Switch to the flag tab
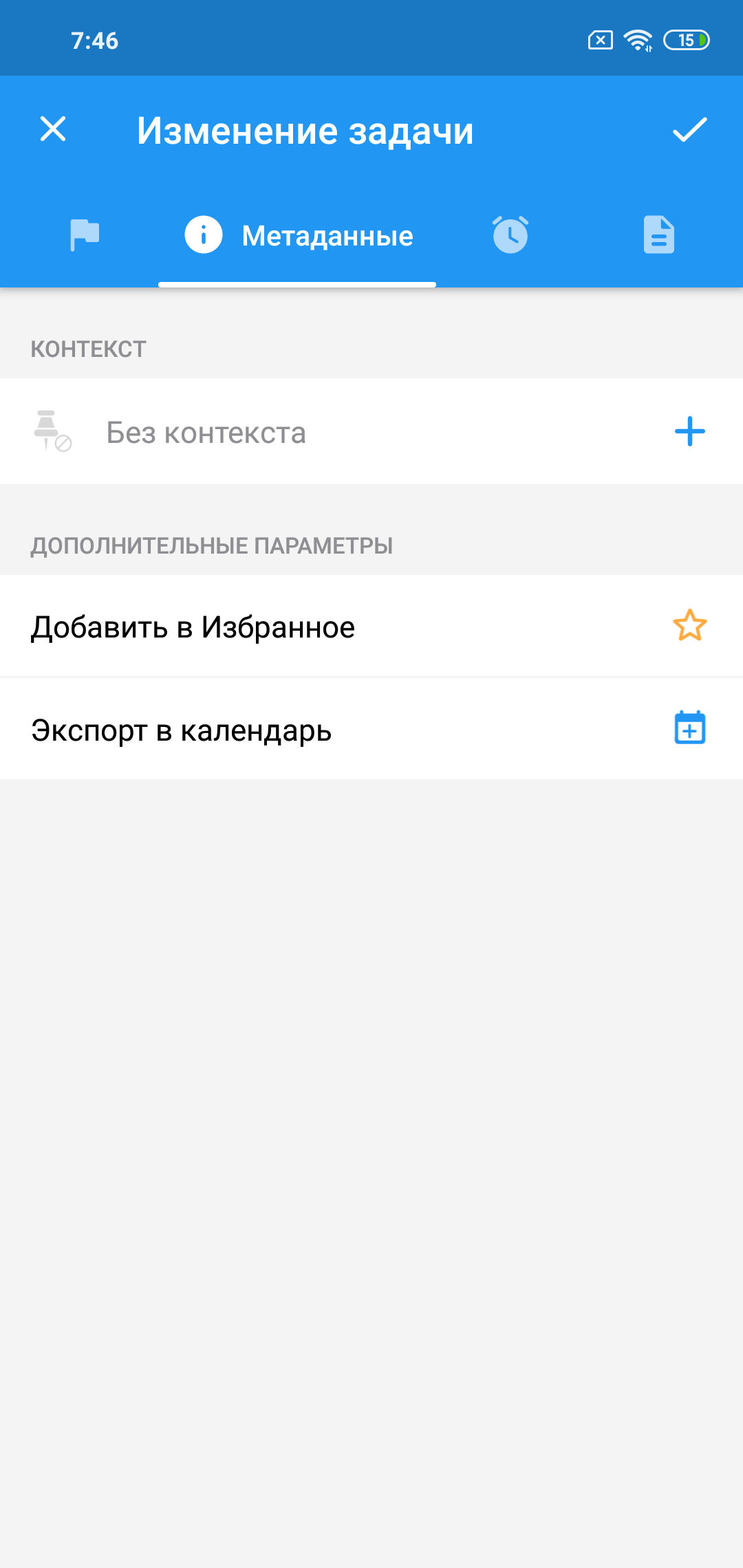 85,235
